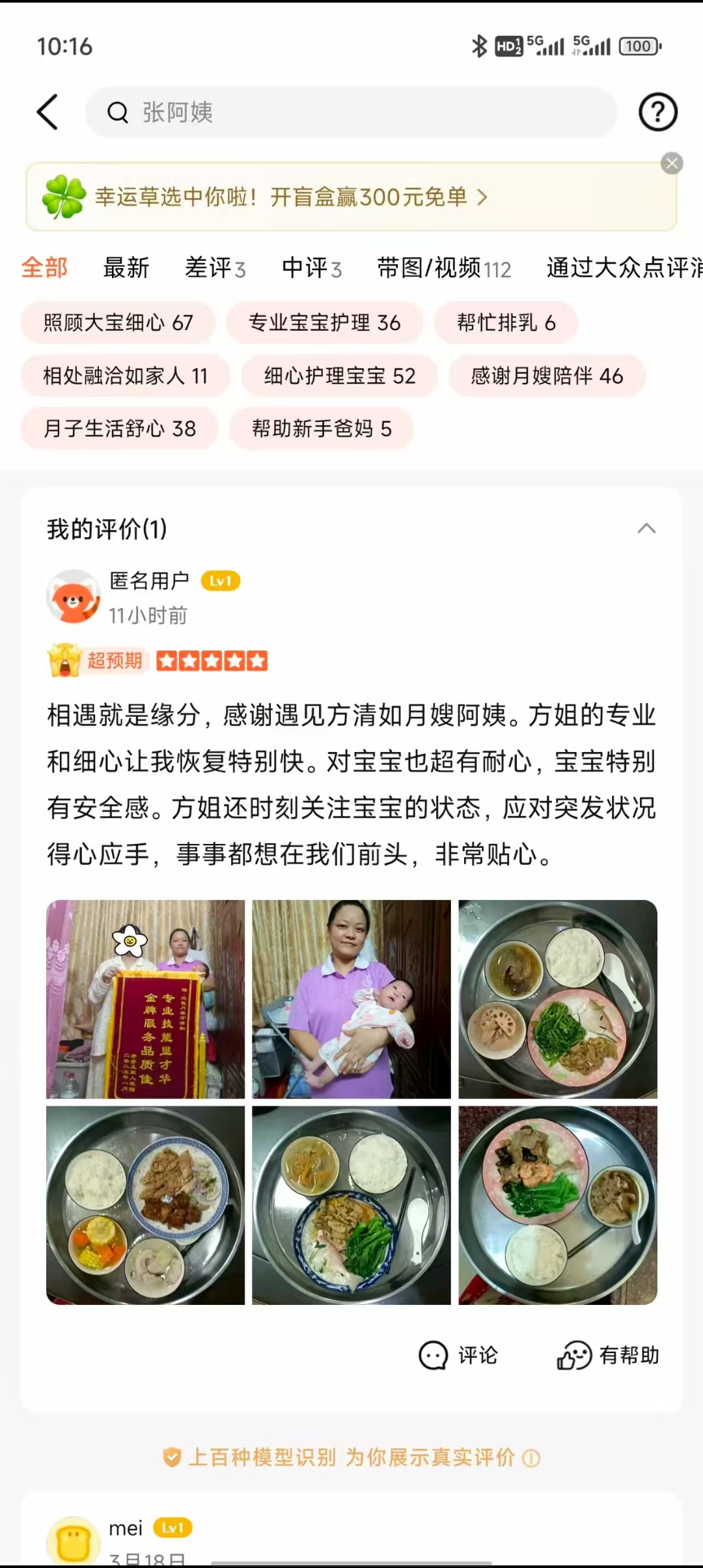
Task: Choose the 细心护理宝宝 52 tag
Action: [339, 376]
